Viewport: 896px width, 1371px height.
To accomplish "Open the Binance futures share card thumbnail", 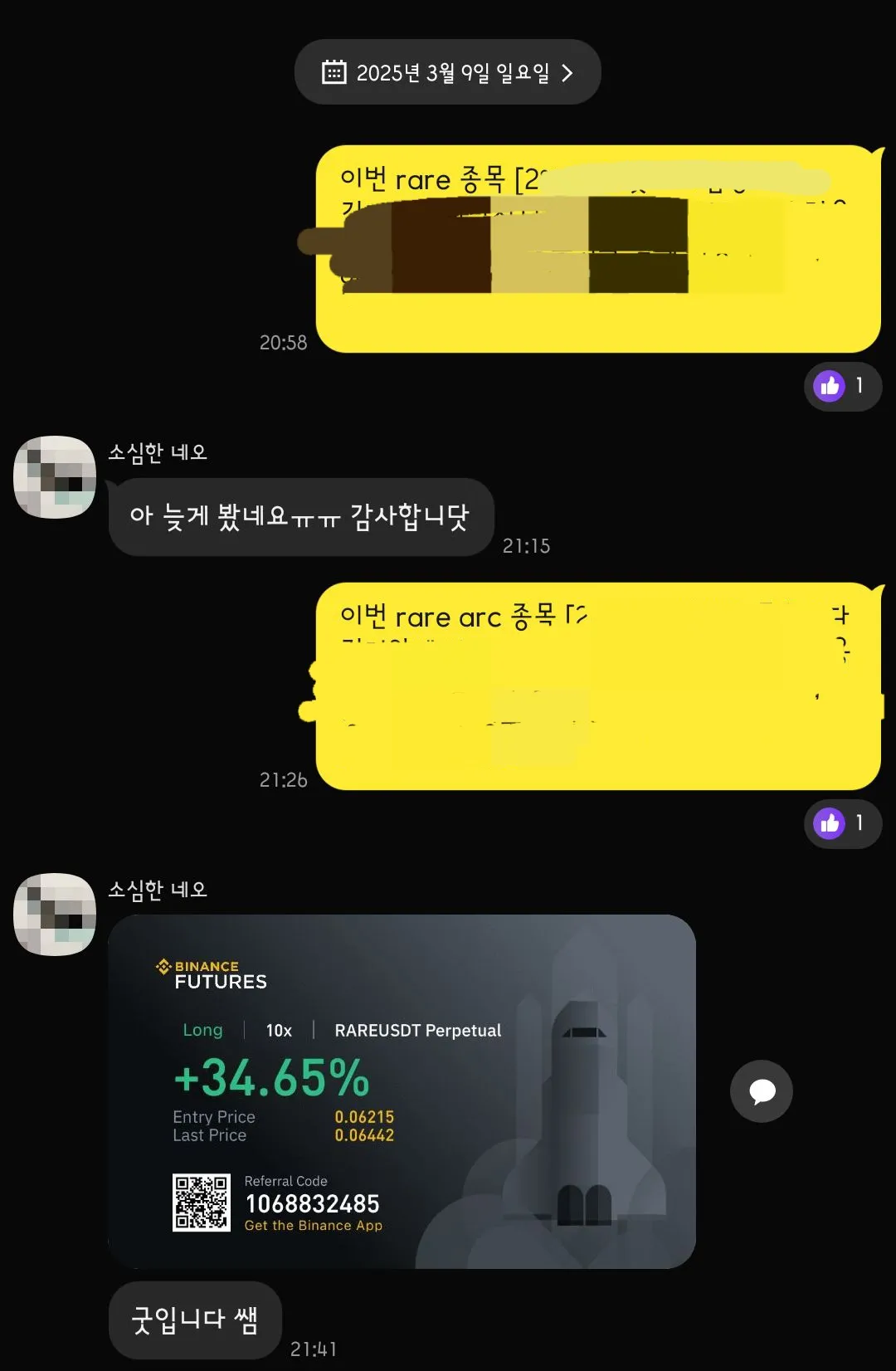I will coord(402,1087).
